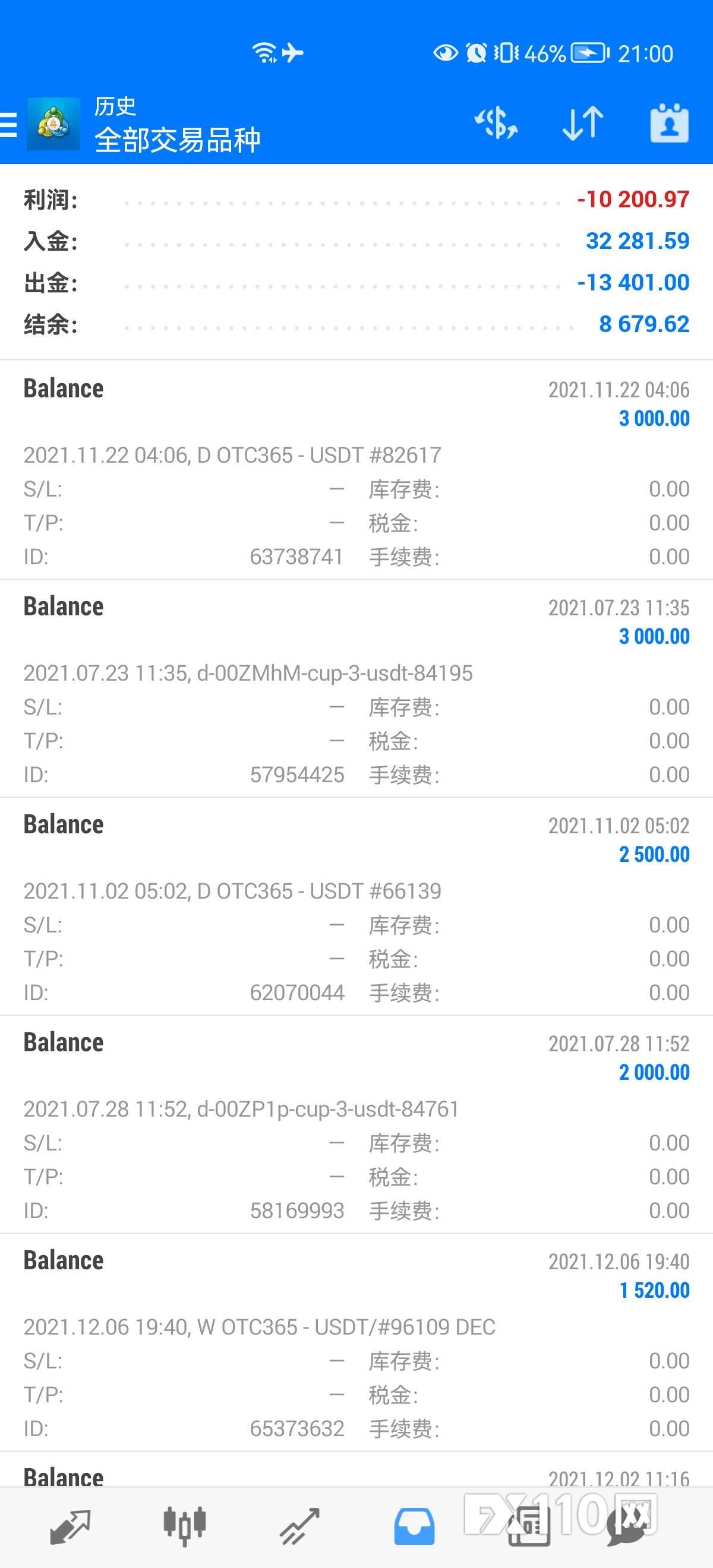Viewport: 713px width, 1568px height.
Task: Switch to the Trade tab
Action: click(x=299, y=1526)
